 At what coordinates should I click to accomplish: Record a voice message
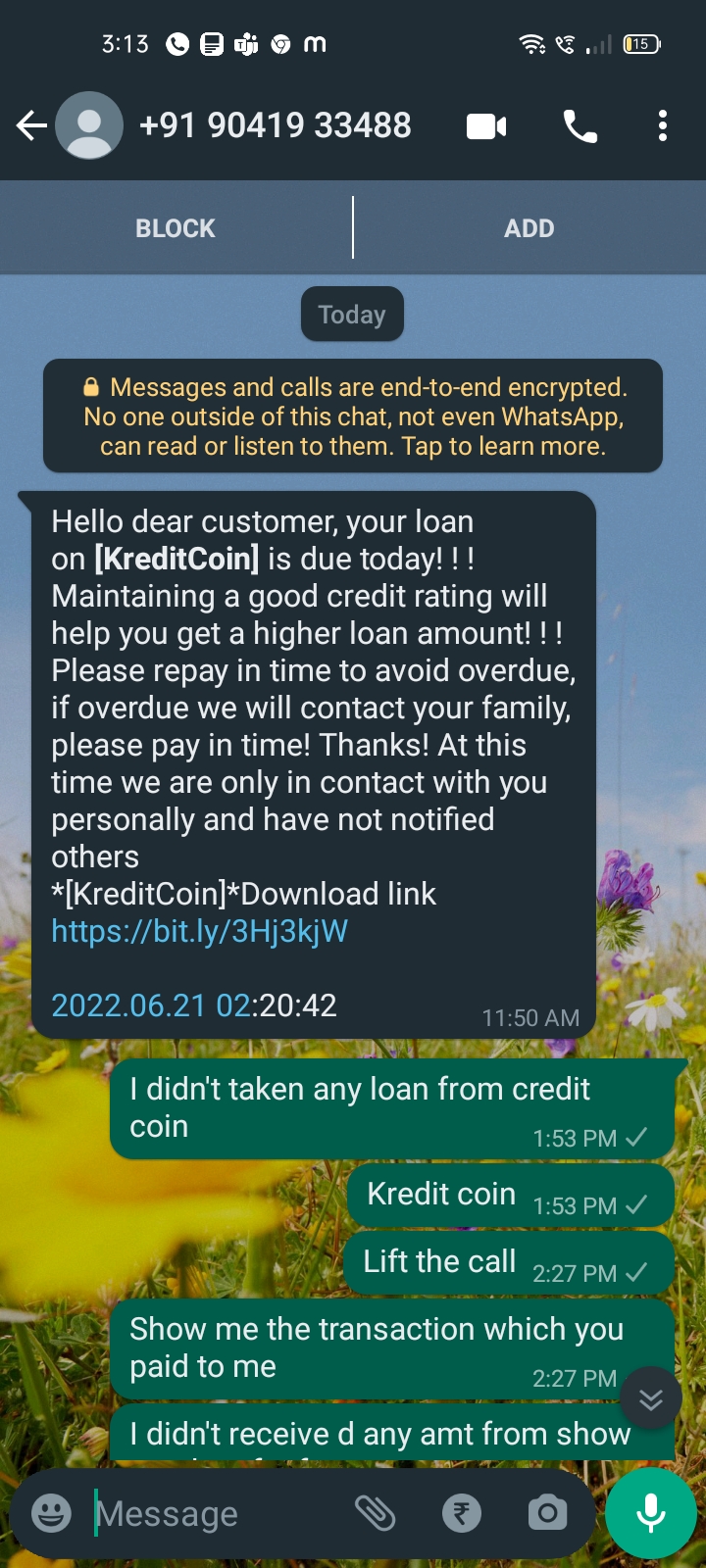coord(650,1514)
